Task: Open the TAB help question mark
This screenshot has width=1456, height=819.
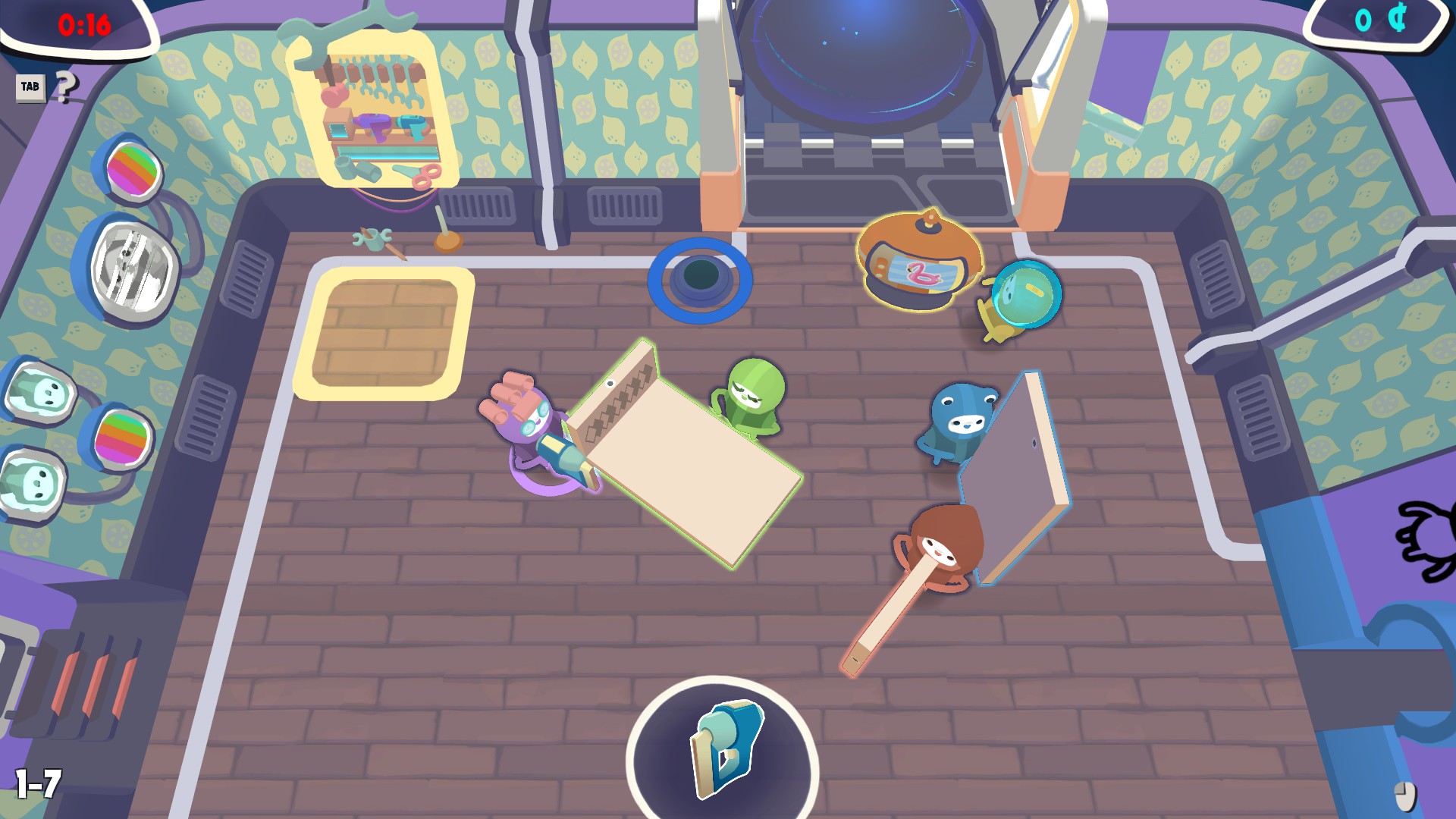Action: 66,87
